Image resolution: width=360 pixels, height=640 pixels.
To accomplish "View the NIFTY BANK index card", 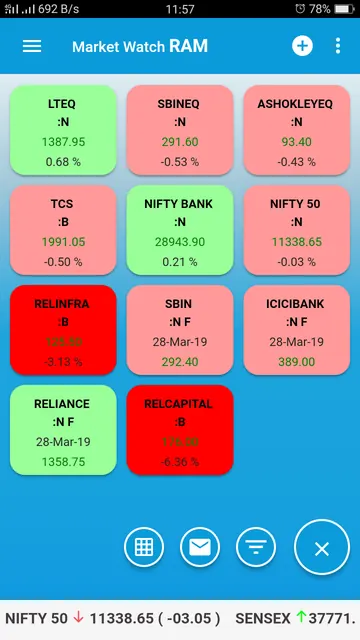I will coord(180,230).
